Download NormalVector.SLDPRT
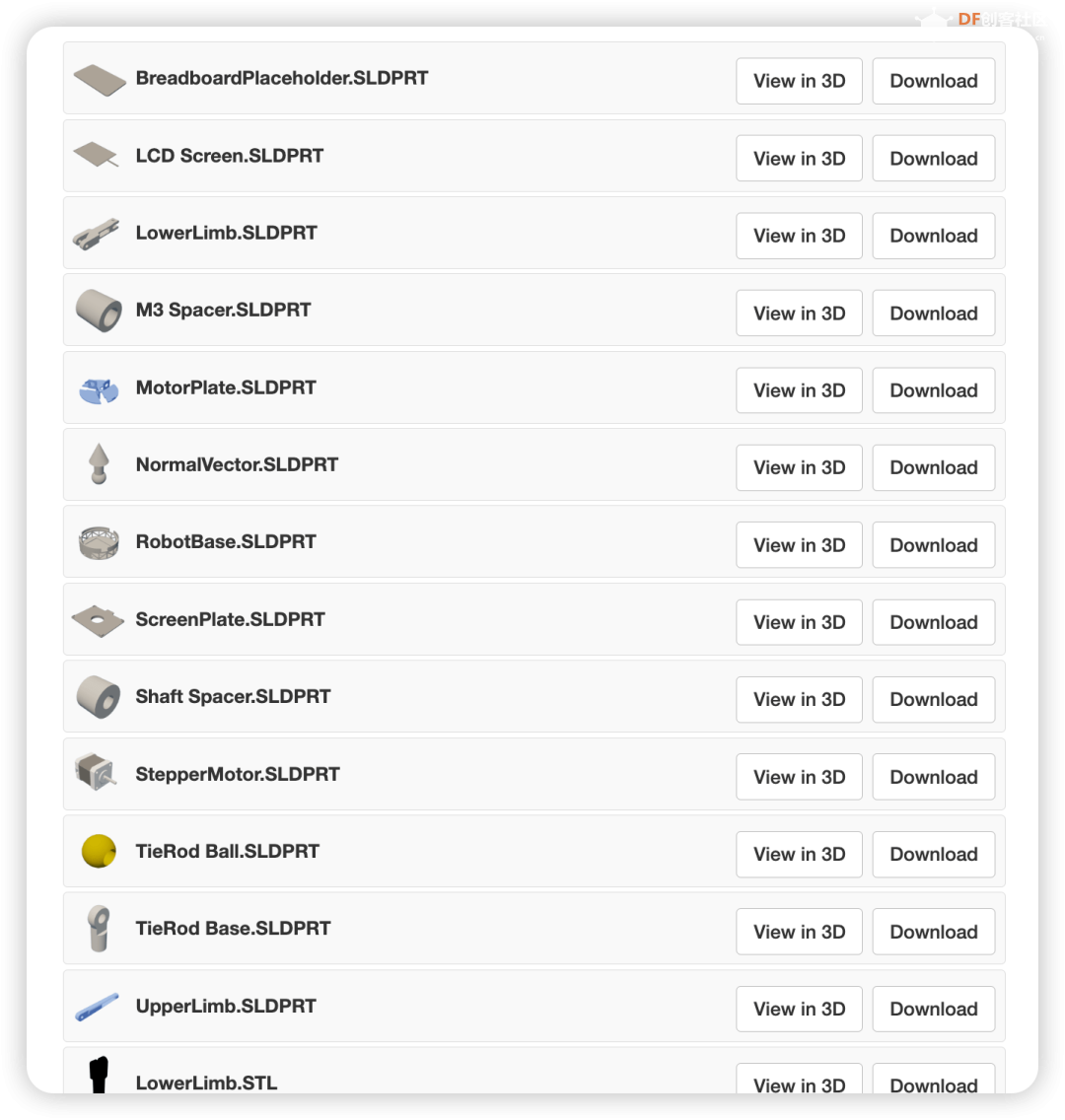Image resolution: width=1065 pixels, height=1120 pixels. pyautogui.click(x=933, y=467)
